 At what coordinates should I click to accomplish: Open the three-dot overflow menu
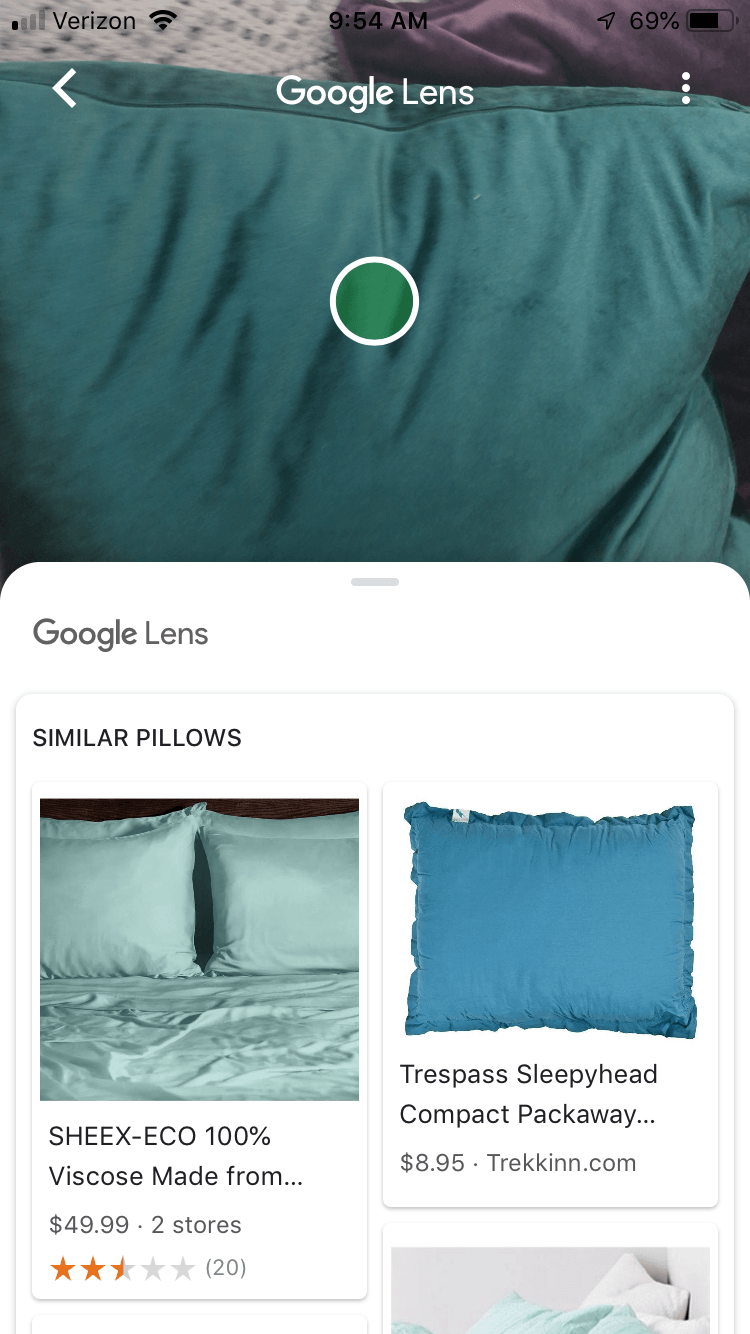(686, 89)
